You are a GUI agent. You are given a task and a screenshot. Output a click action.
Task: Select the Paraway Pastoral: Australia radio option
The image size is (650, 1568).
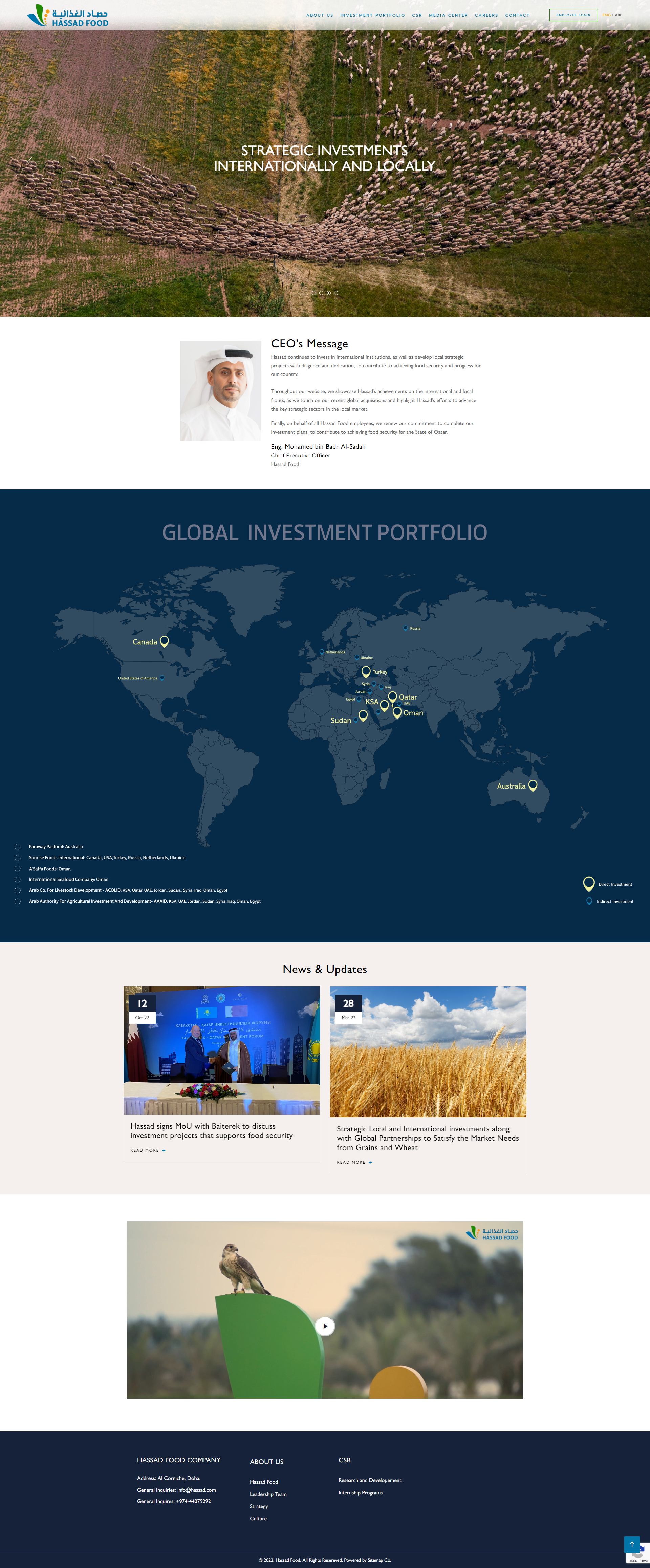pos(18,847)
